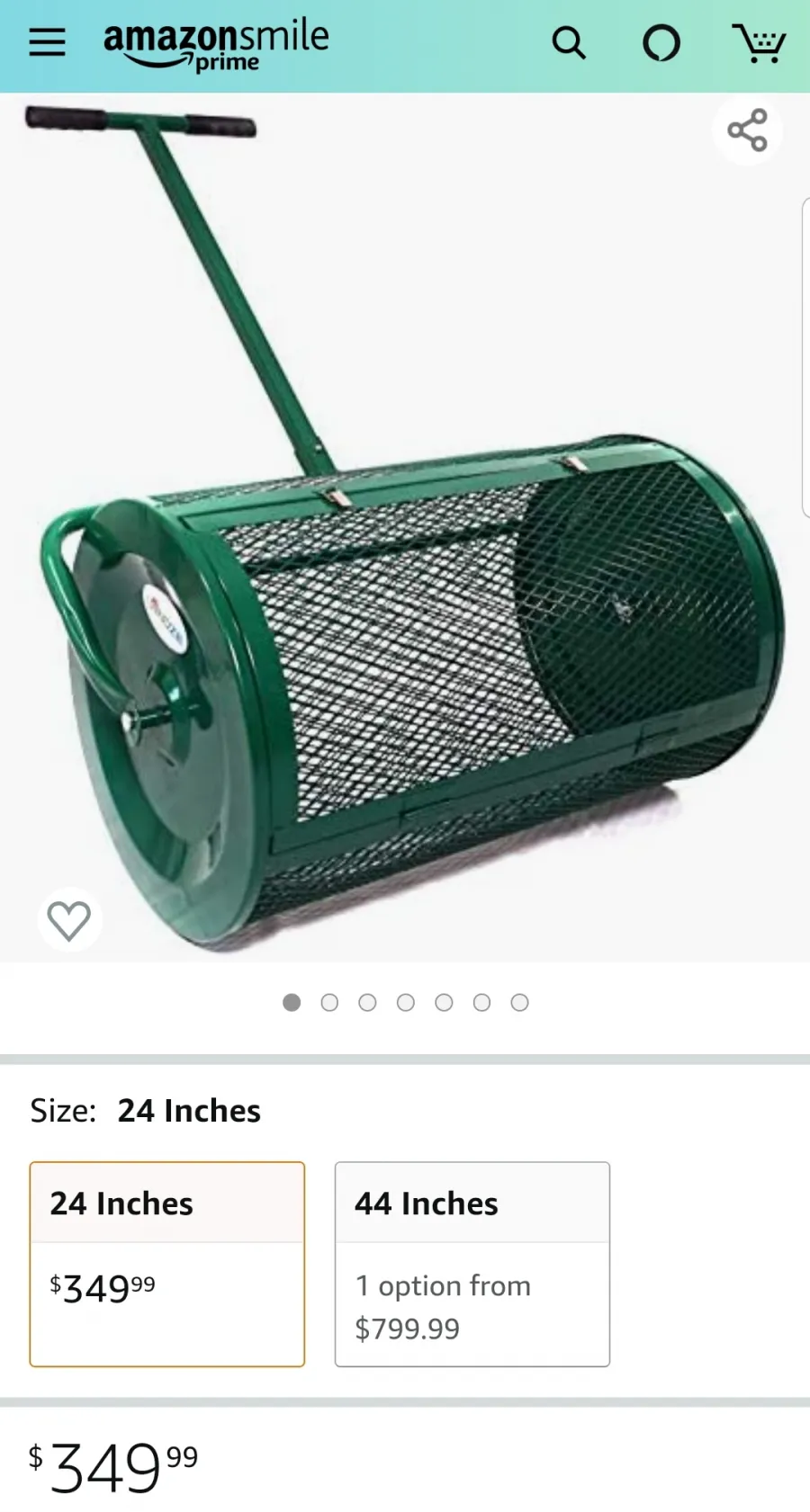View the shopping cart

coord(759,42)
